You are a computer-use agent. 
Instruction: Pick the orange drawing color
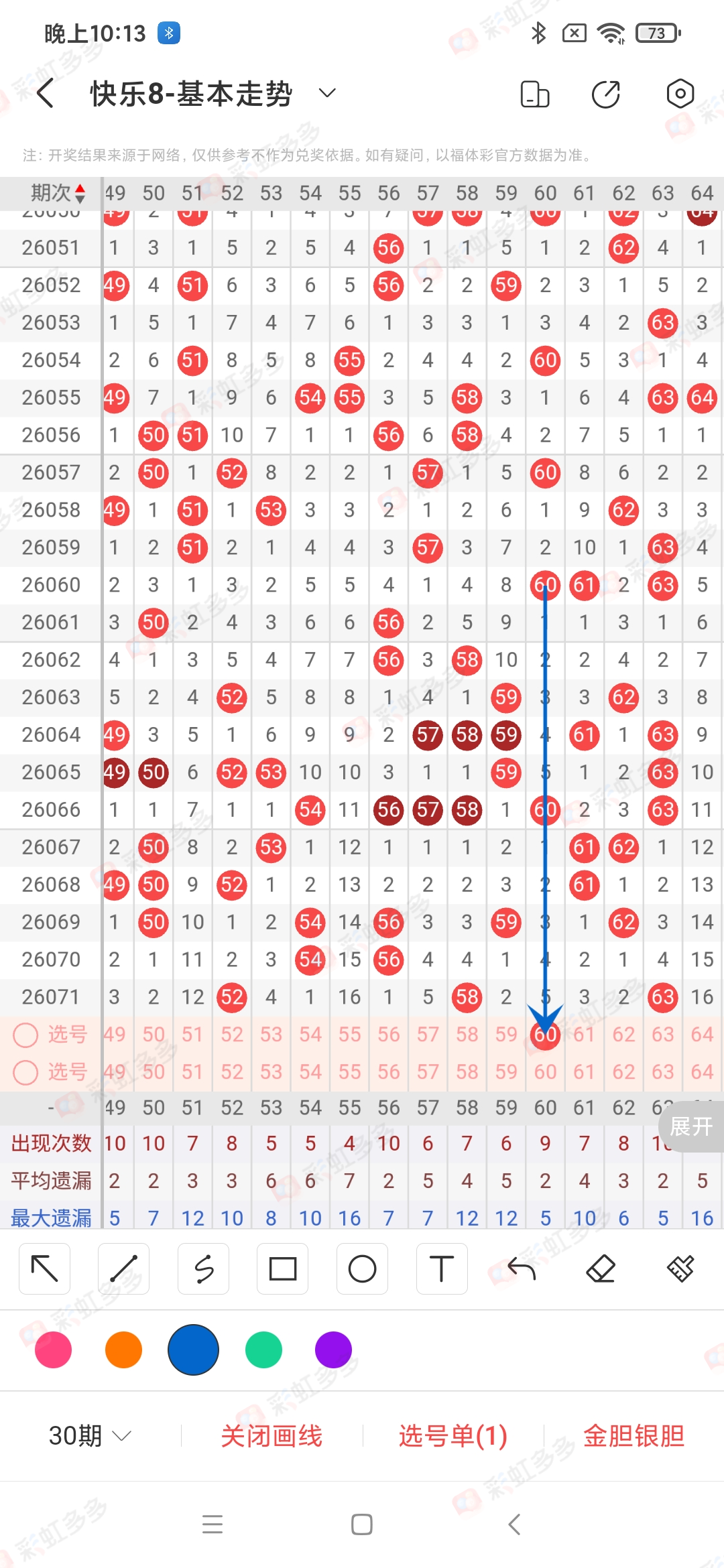(x=123, y=1350)
